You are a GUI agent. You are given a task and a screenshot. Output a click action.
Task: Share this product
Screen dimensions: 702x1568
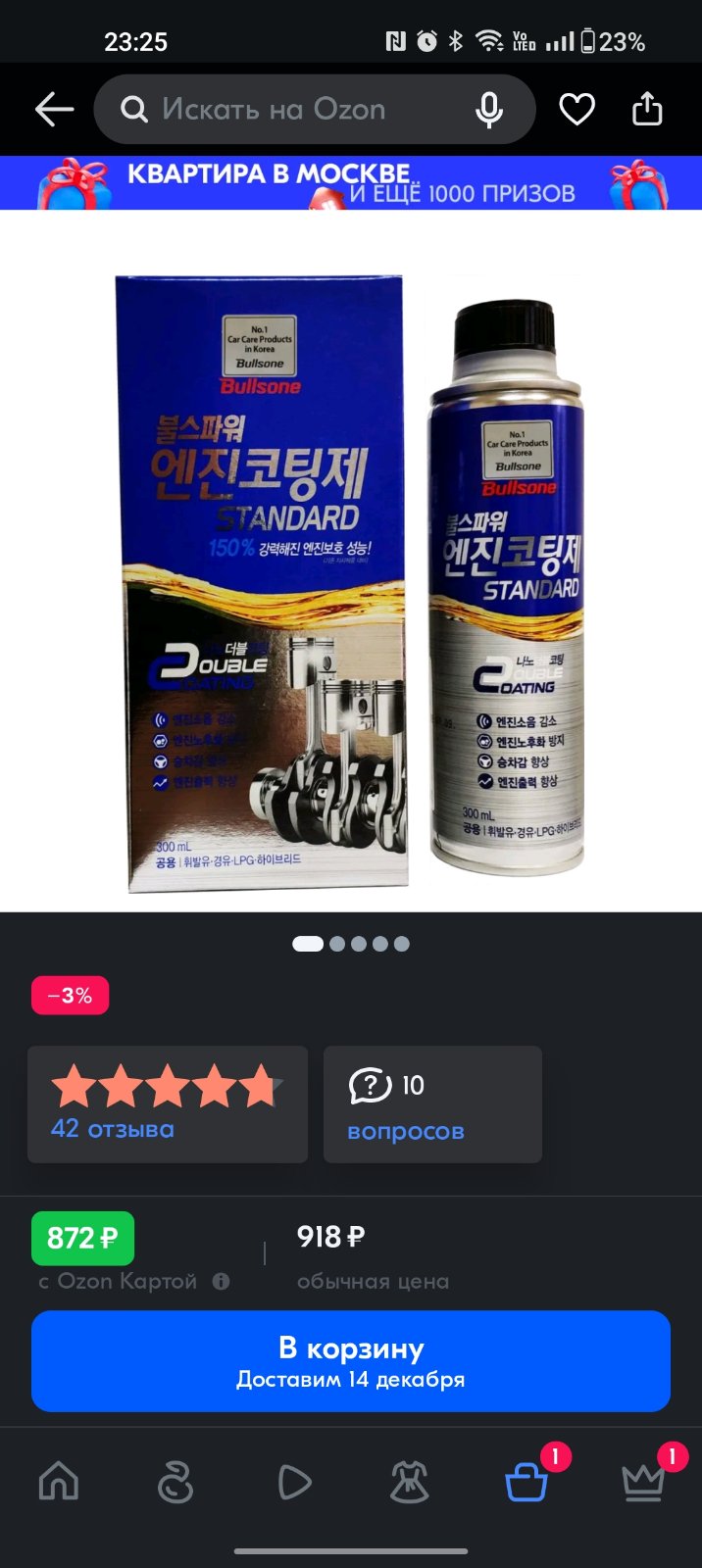647,109
